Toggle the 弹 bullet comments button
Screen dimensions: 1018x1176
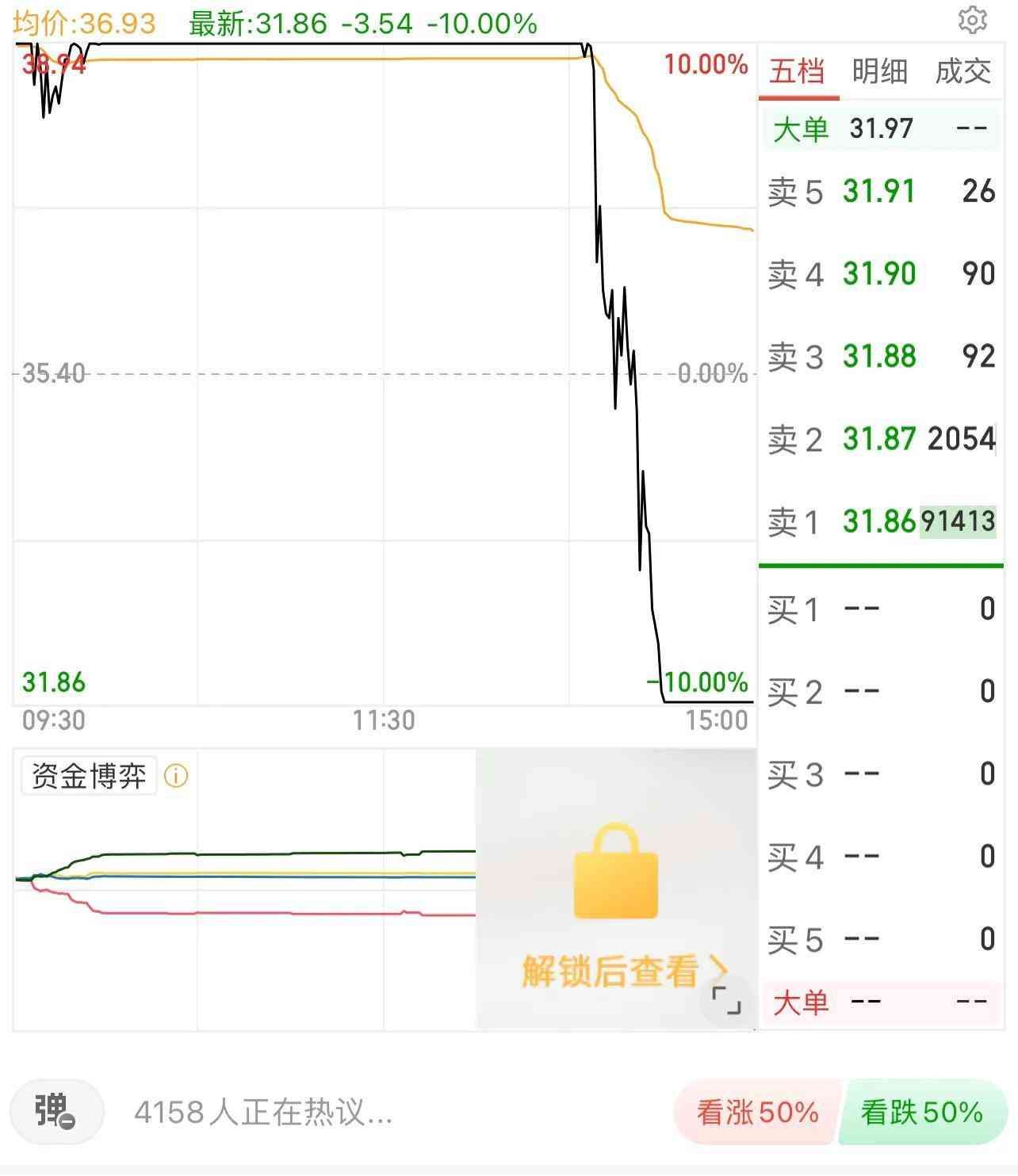56,1112
